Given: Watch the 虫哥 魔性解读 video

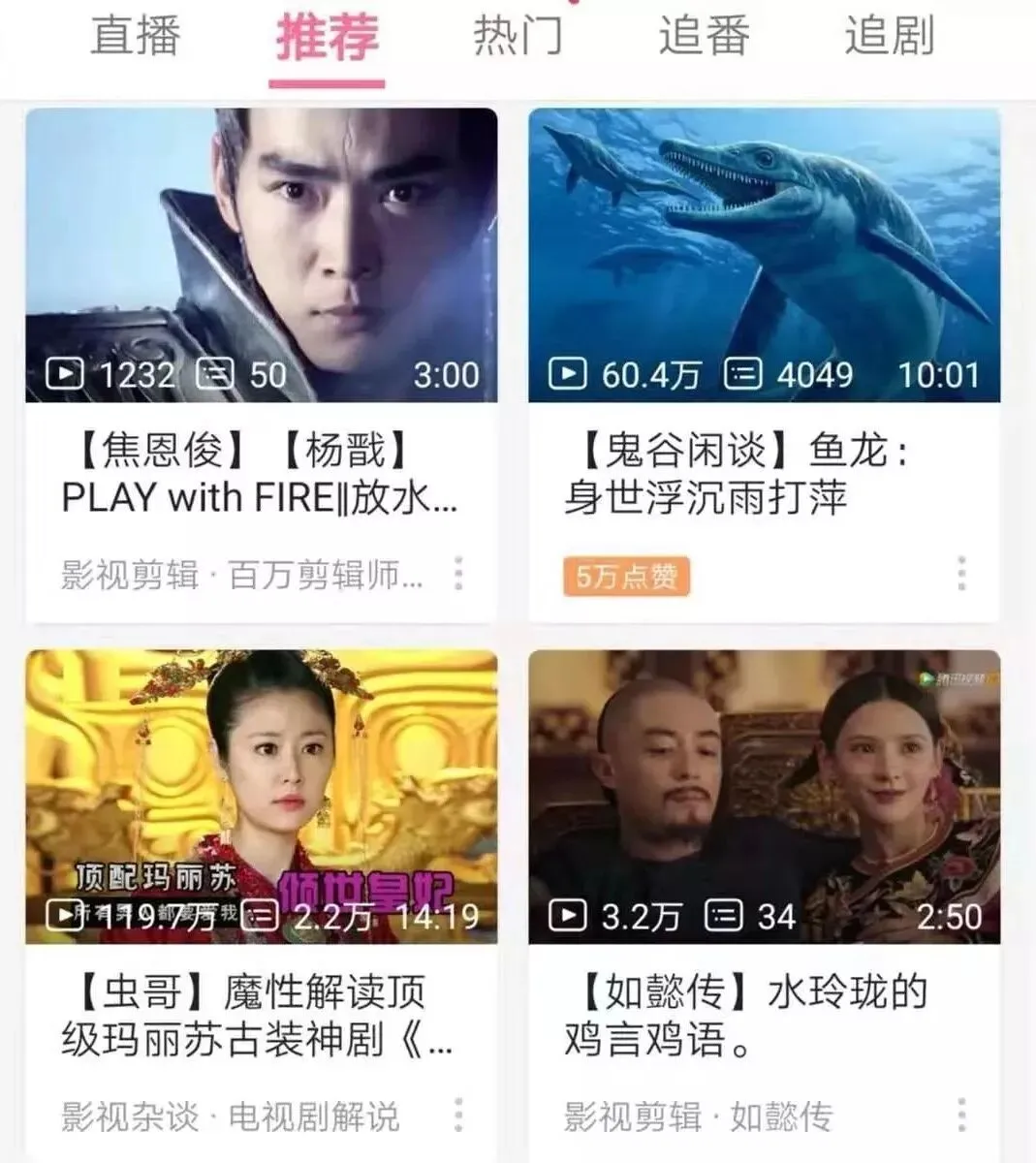Looking at the screenshot, I should coord(262,797).
